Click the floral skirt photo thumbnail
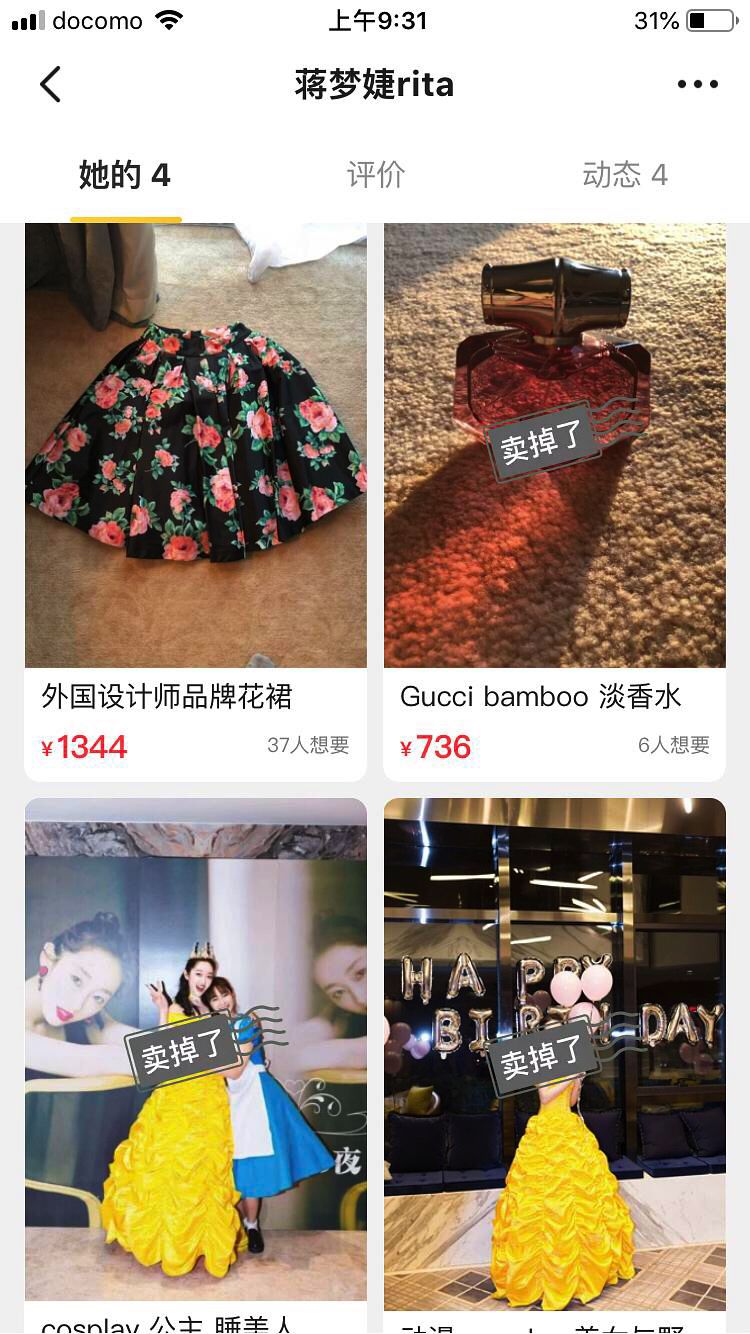Screen dimensions: 750x1334 (x=195, y=443)
